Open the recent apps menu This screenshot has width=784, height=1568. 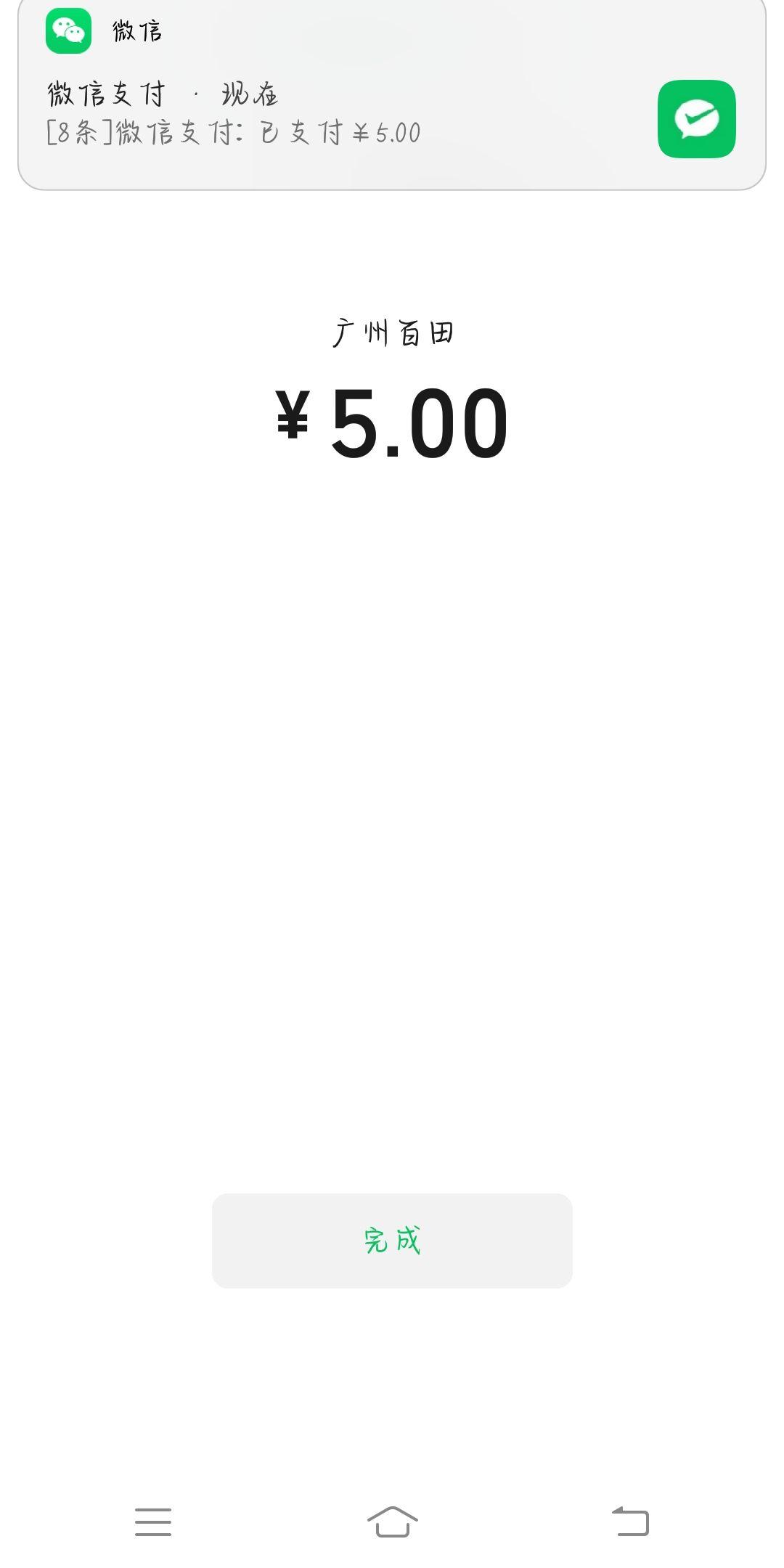coord(153,1522)
